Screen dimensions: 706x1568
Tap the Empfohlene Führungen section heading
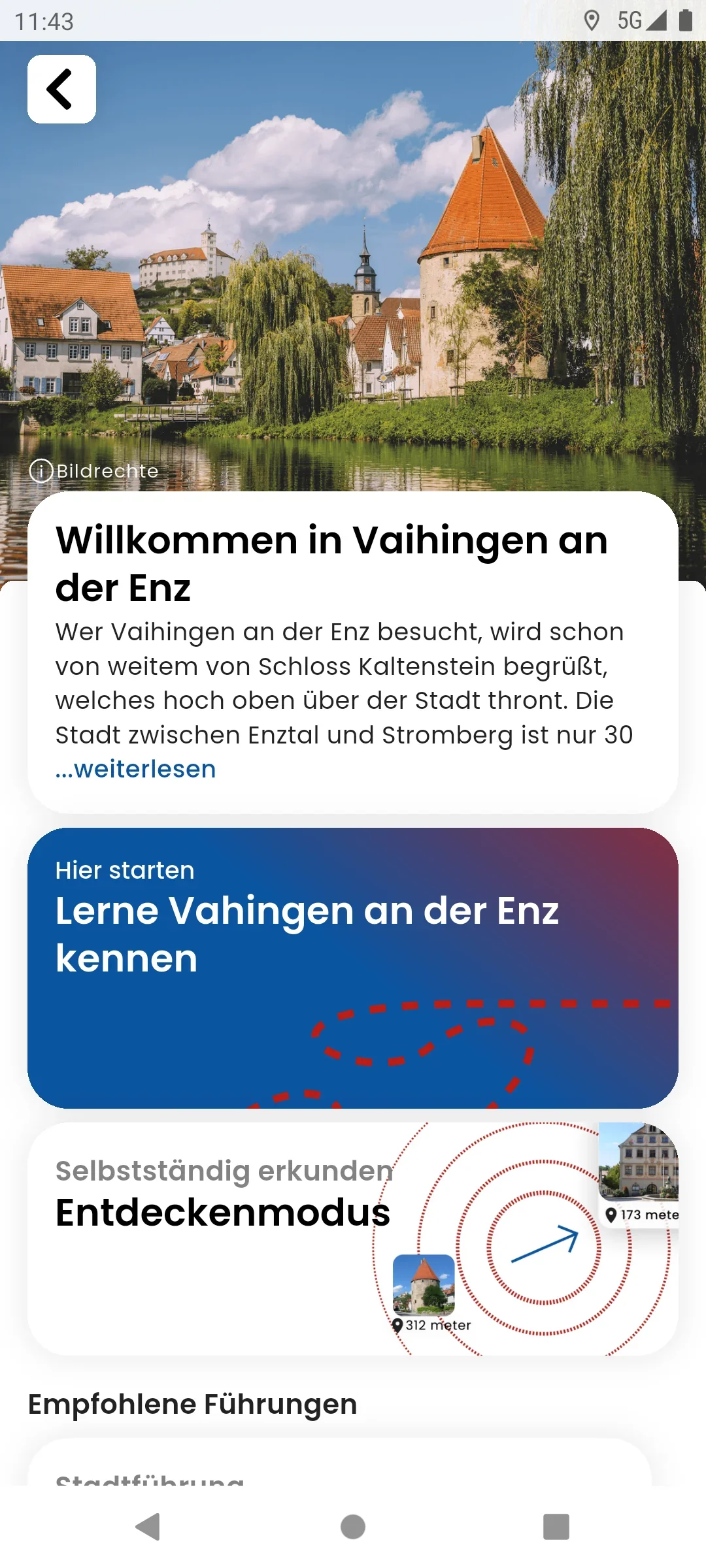click(x=192, y=1401)
